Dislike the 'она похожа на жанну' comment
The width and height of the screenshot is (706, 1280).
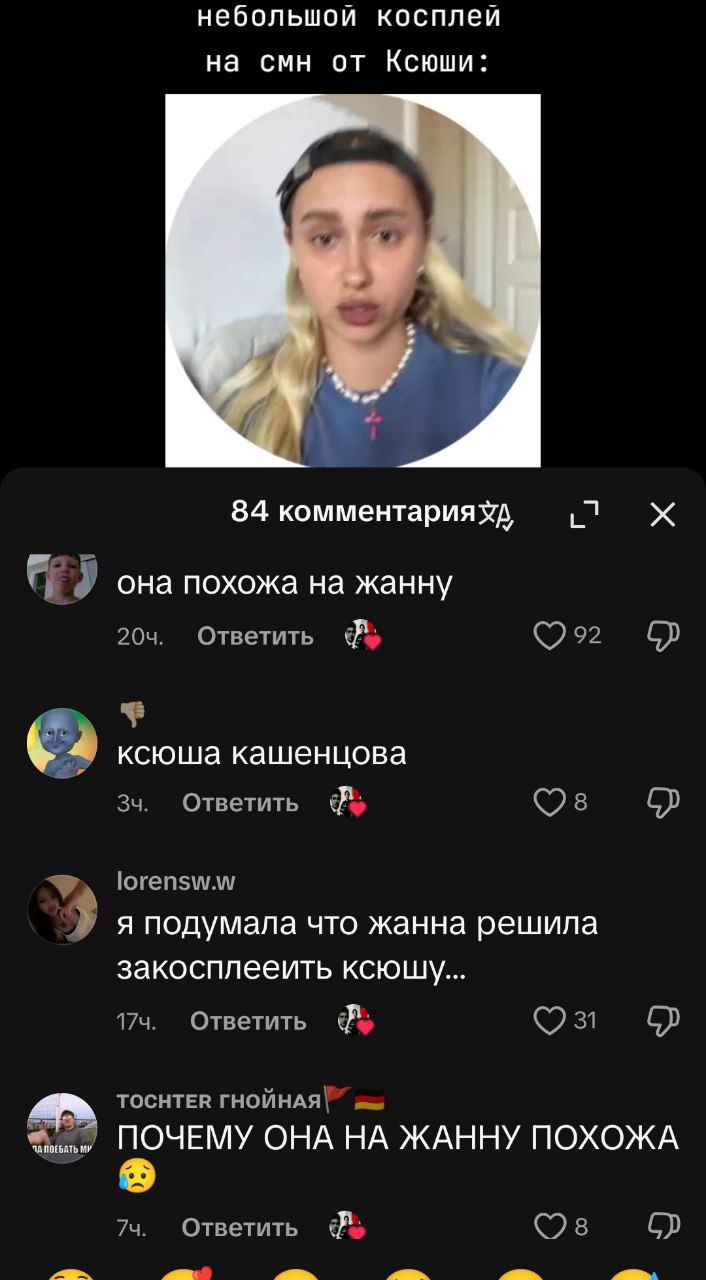(x=664, y=636)
